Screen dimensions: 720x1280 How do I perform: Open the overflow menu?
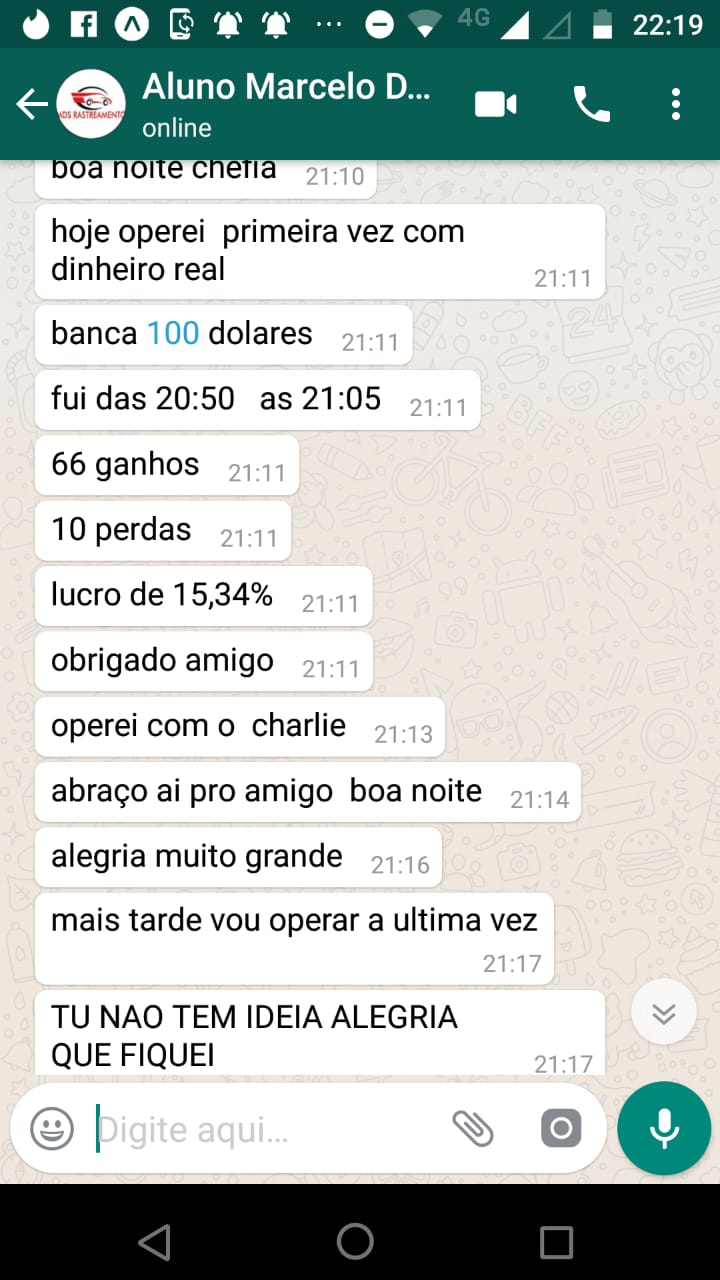(x=676, y=104)
